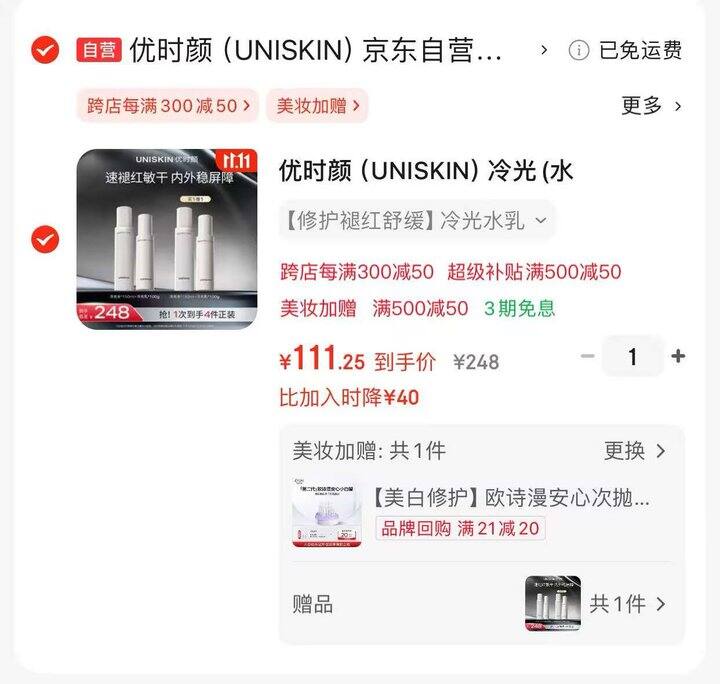Tap the 已免运费 info icon
Image resolution: width=720 pixels, height=684 pixels.
[x=579, y=50]
